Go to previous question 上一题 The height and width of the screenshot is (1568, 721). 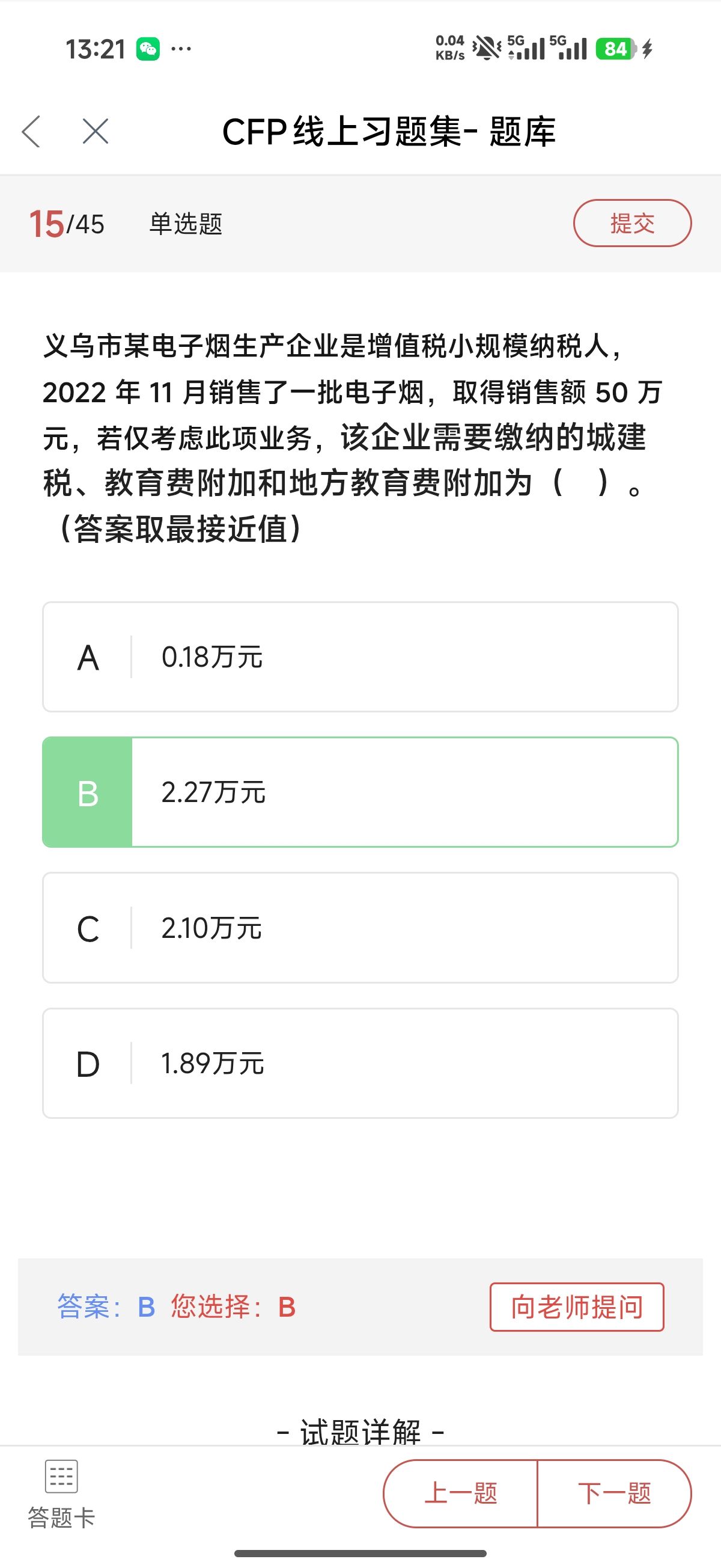pos(461,1493)
